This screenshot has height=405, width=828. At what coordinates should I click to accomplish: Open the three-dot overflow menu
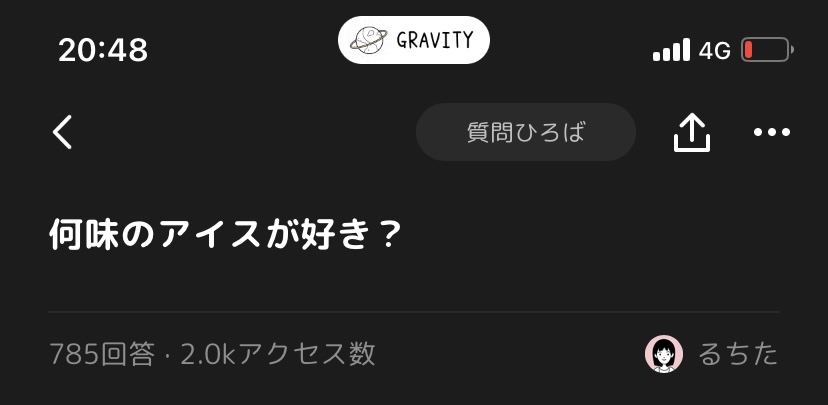[x=771, y=132]
